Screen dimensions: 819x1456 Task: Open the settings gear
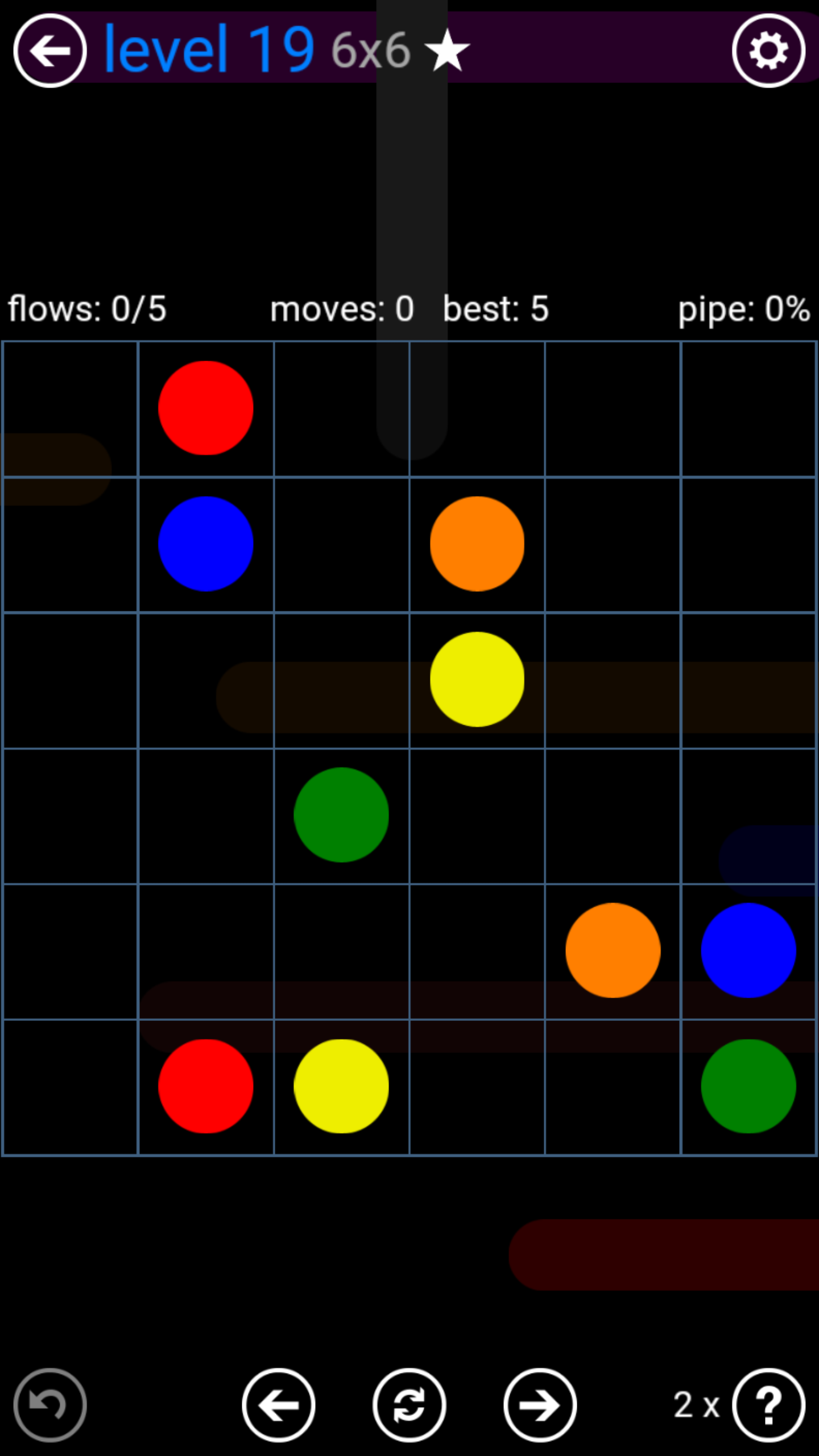tap(768, 51)
